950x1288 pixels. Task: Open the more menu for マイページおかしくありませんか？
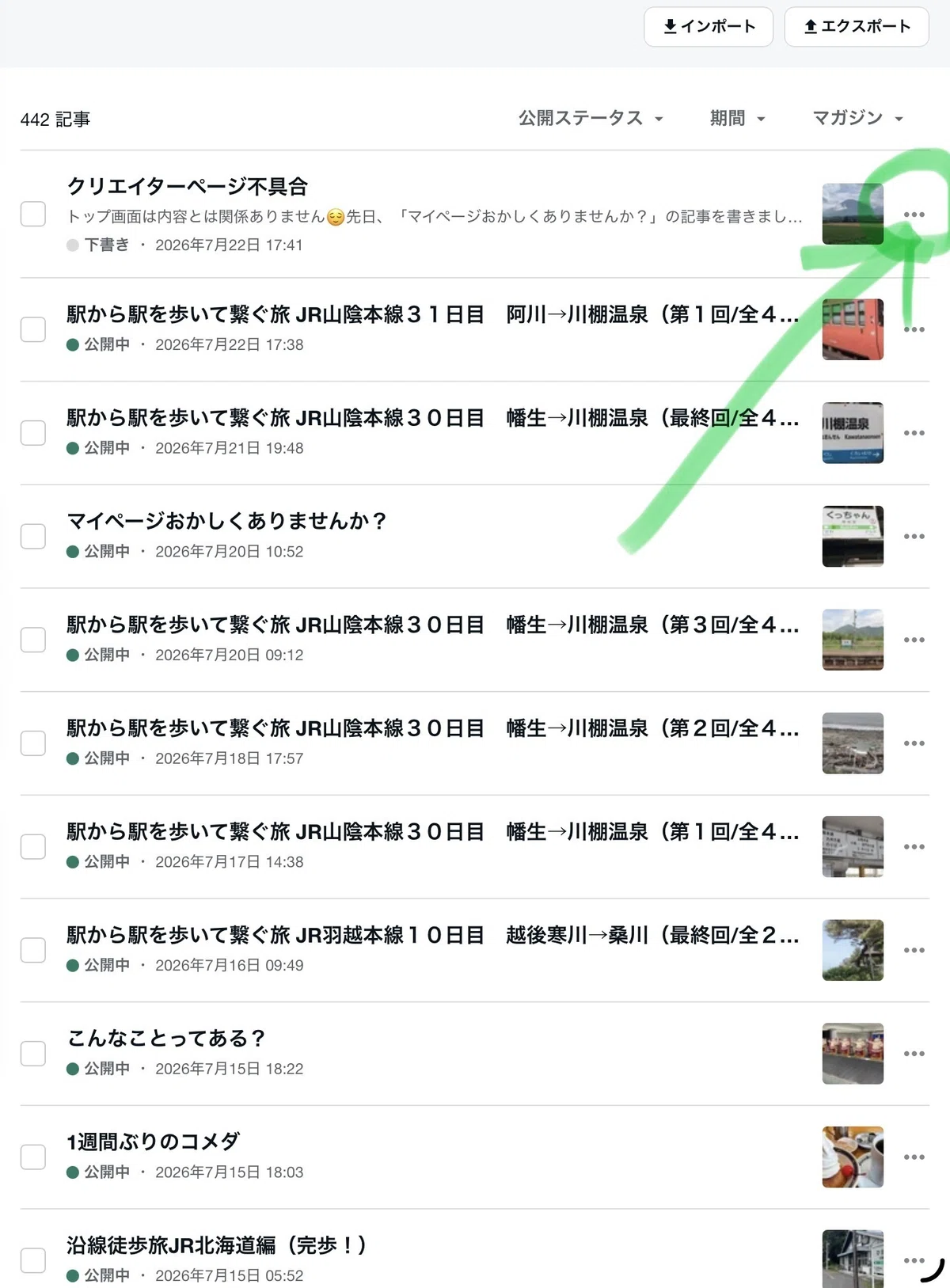[x=914, y=536]
